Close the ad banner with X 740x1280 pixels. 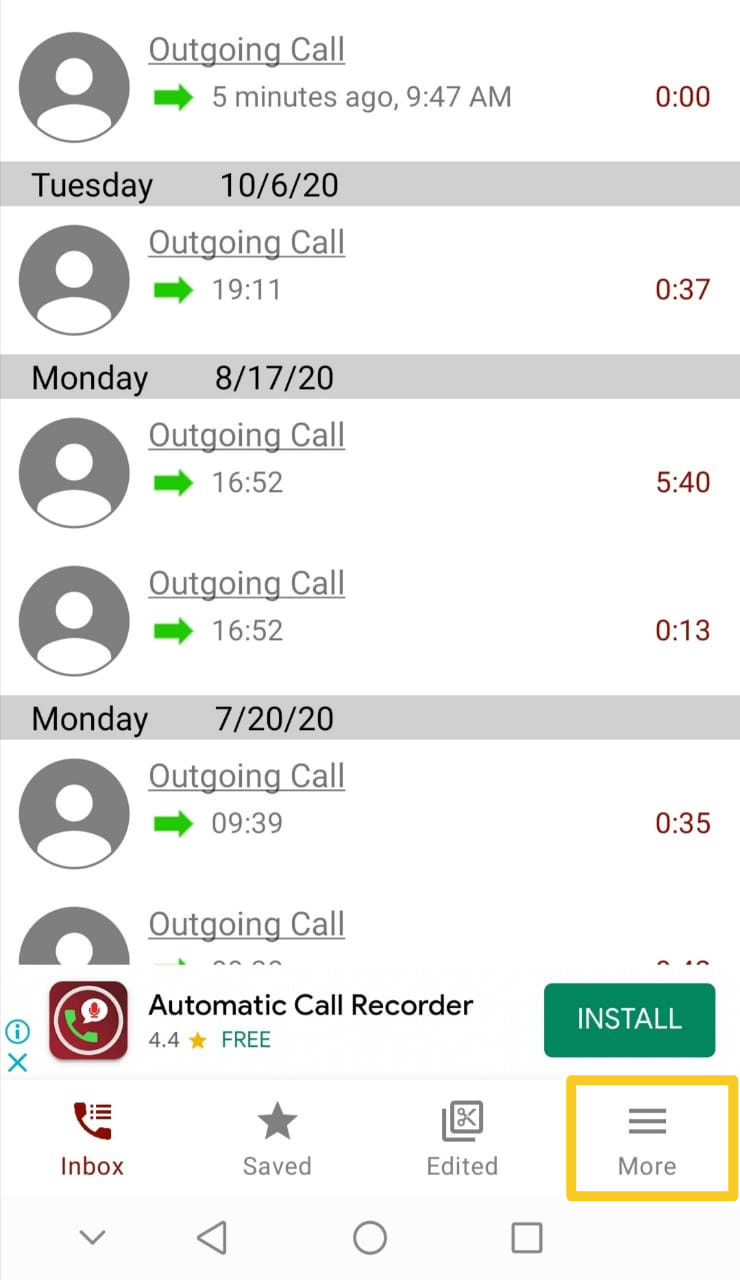(17, 1063)
